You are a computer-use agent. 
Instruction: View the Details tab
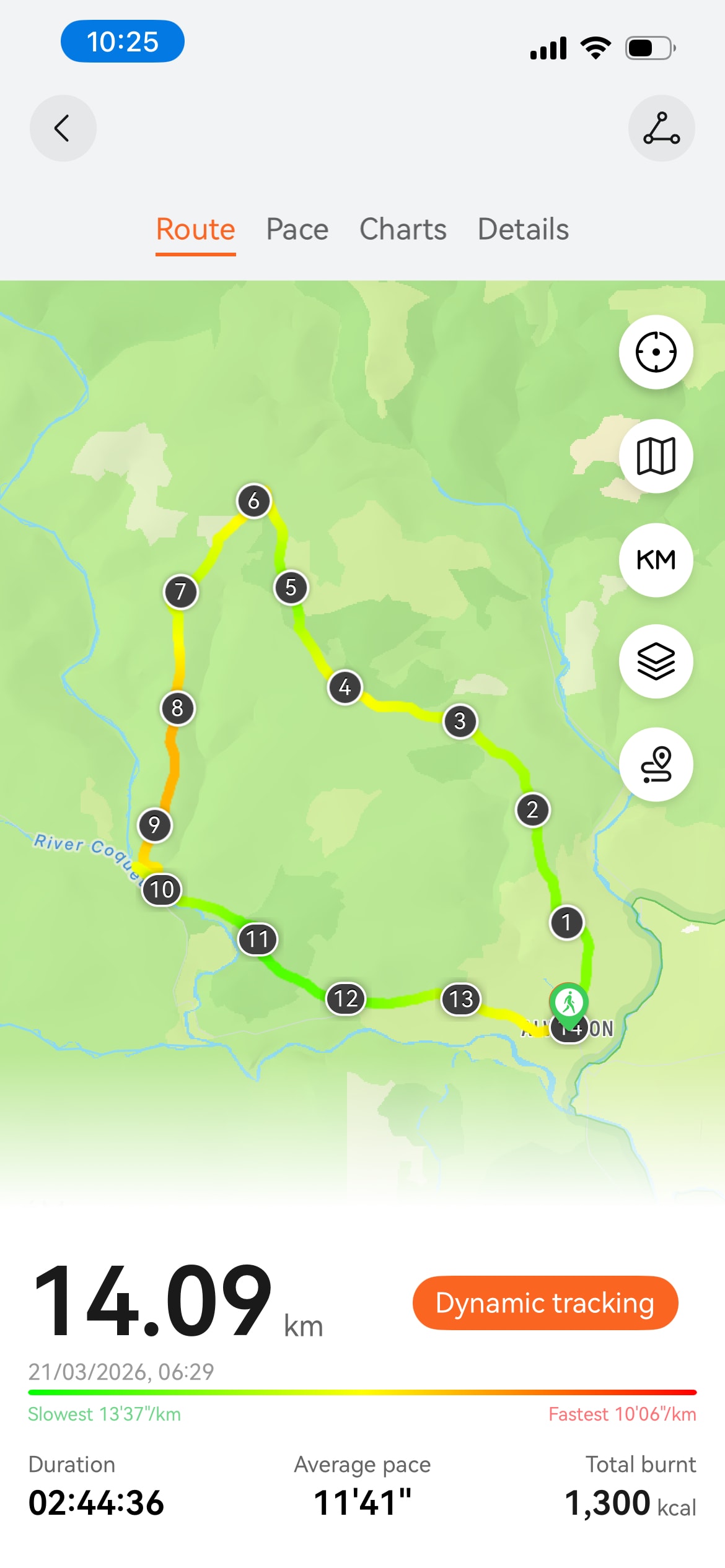pos(523,229)
